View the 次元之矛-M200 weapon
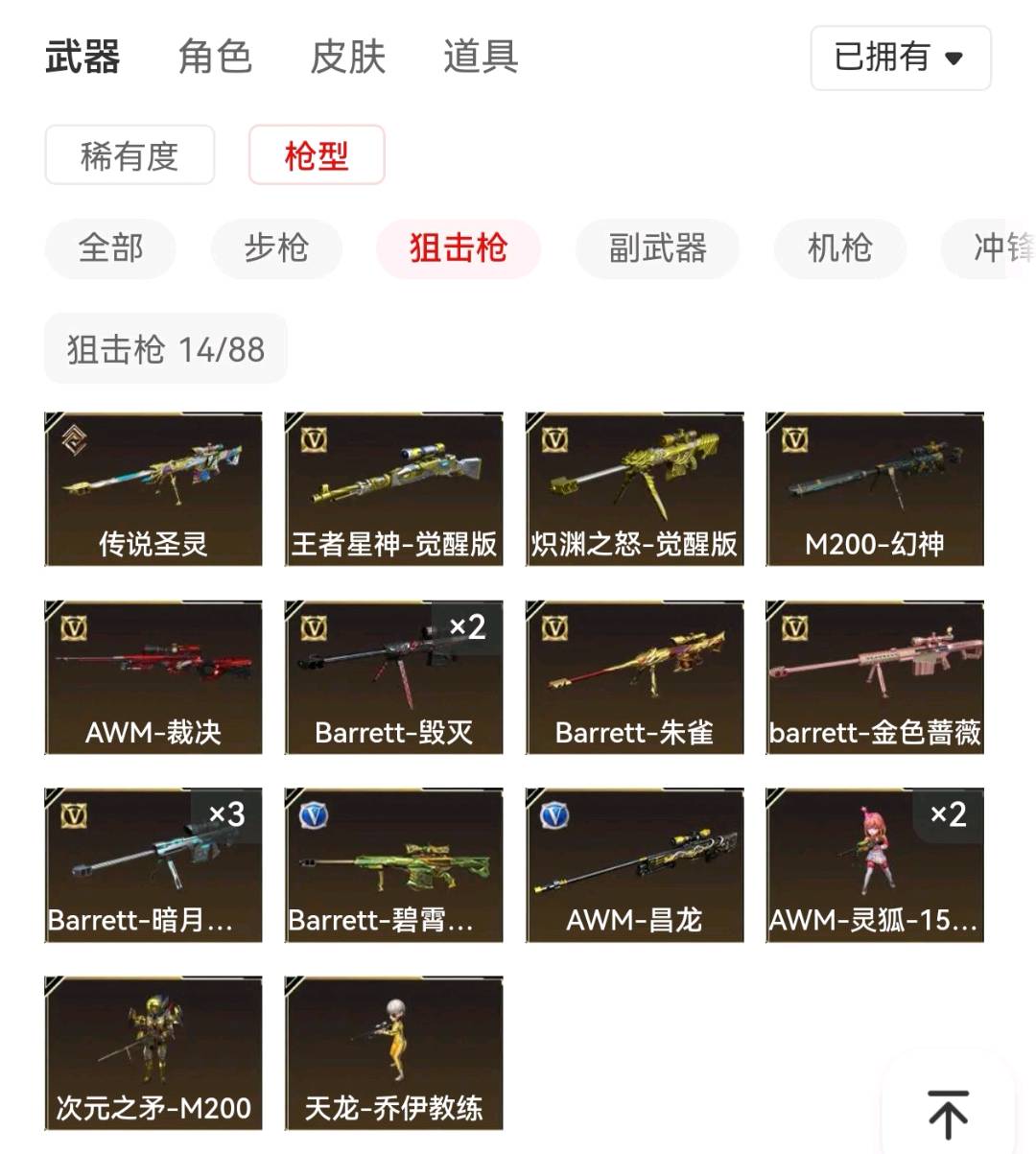The height and width of the screenshot is (1154, 1036). tap(153, 1053)
